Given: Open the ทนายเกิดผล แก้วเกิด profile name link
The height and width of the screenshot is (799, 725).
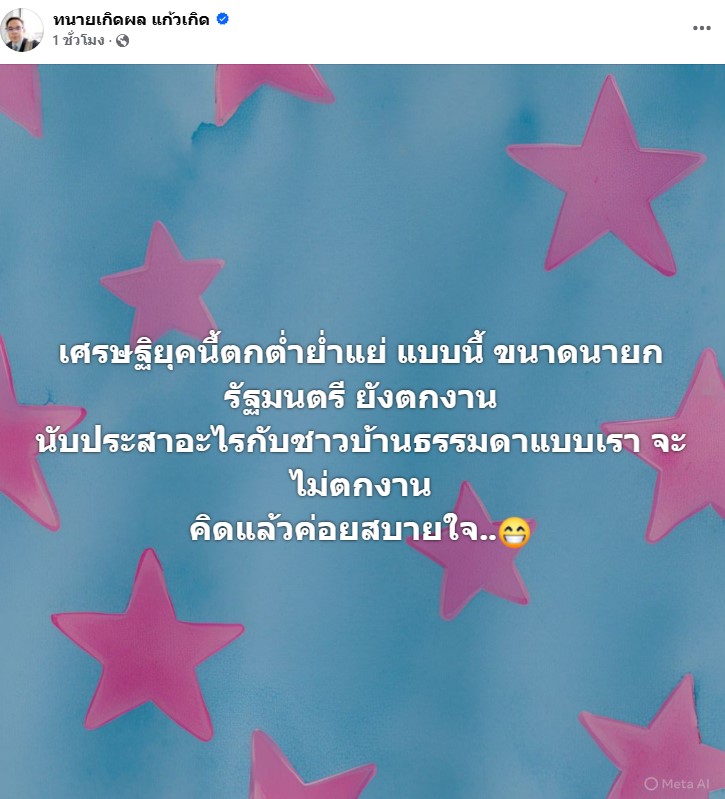Looking at the screenshot, I should (x=131, y=20).
